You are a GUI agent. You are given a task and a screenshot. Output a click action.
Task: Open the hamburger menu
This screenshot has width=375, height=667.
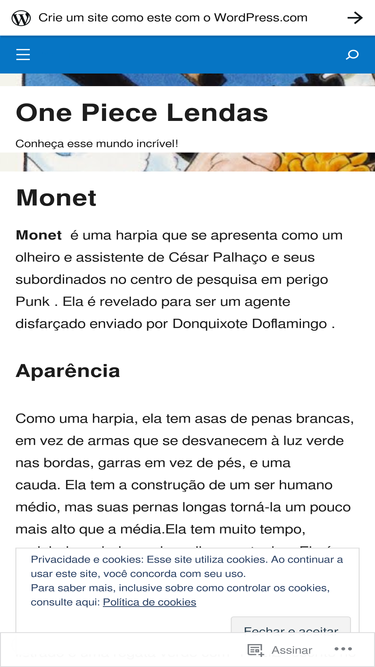click(23, 54)
